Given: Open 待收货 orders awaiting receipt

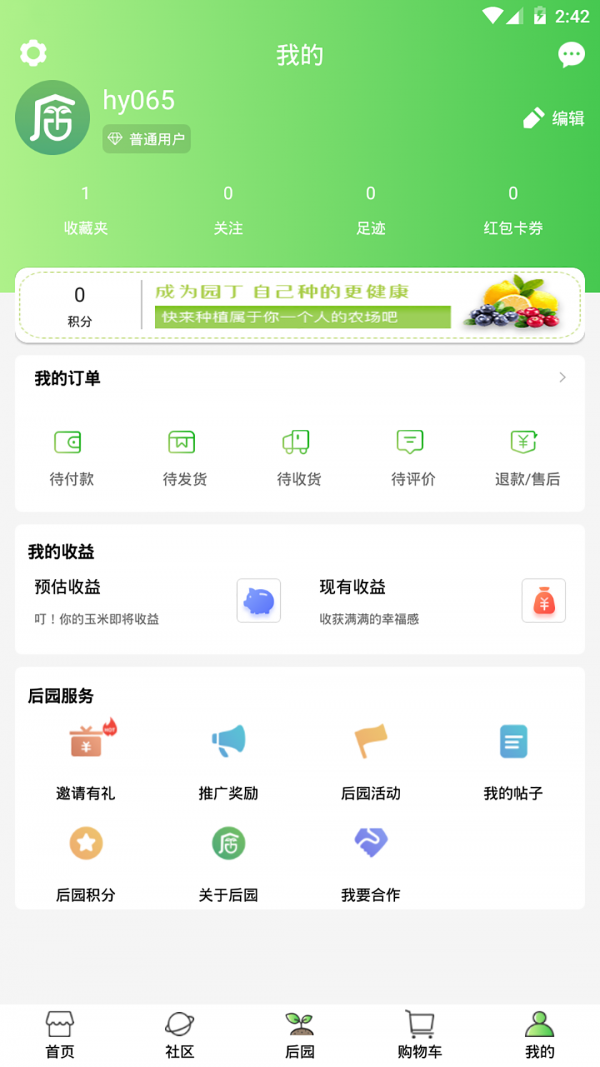Looking at the screenshot, I should pyautogui.click(x=299, y=457).
